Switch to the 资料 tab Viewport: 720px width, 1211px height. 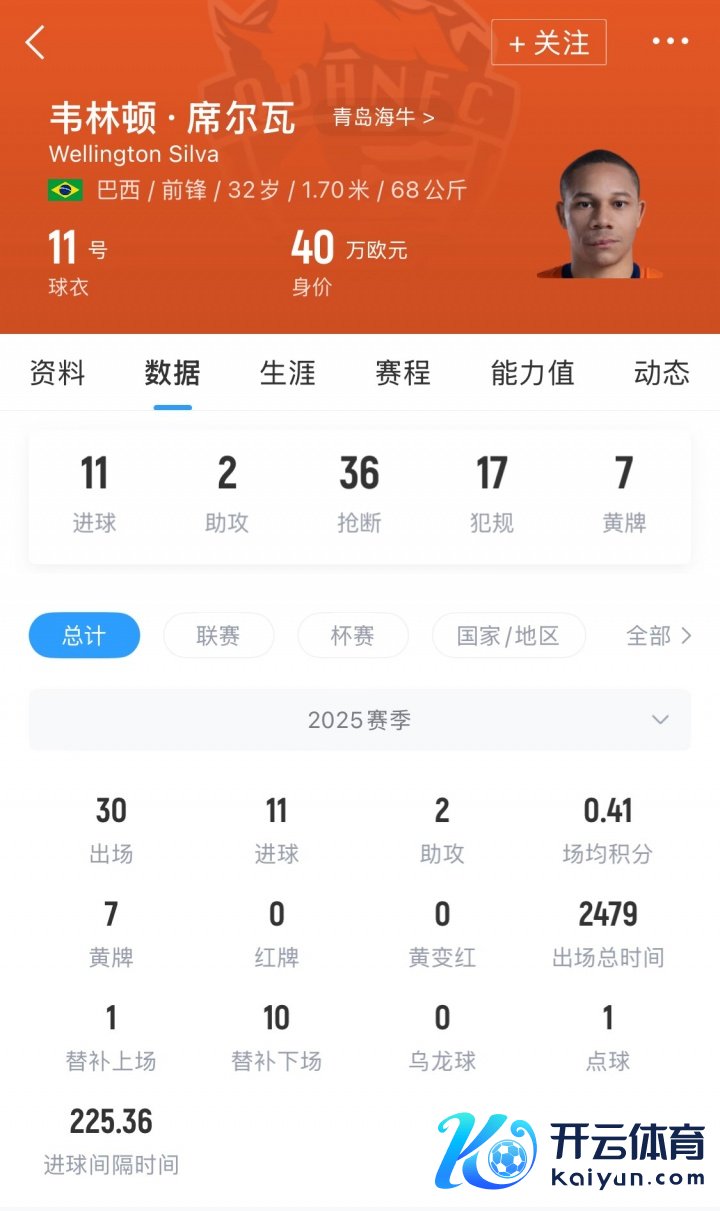(x=57, y=373)
